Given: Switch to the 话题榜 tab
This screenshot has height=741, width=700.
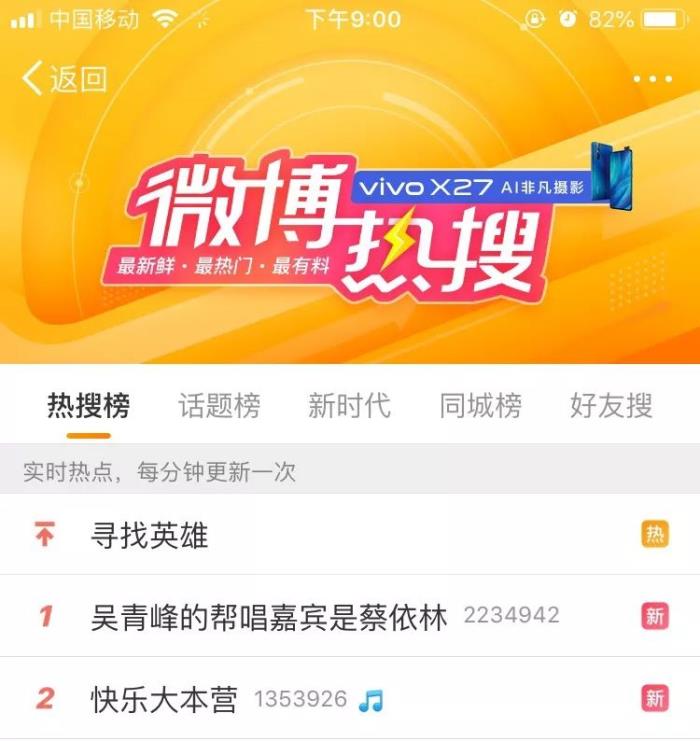Looking at the screenshot, I should [219, 405].
